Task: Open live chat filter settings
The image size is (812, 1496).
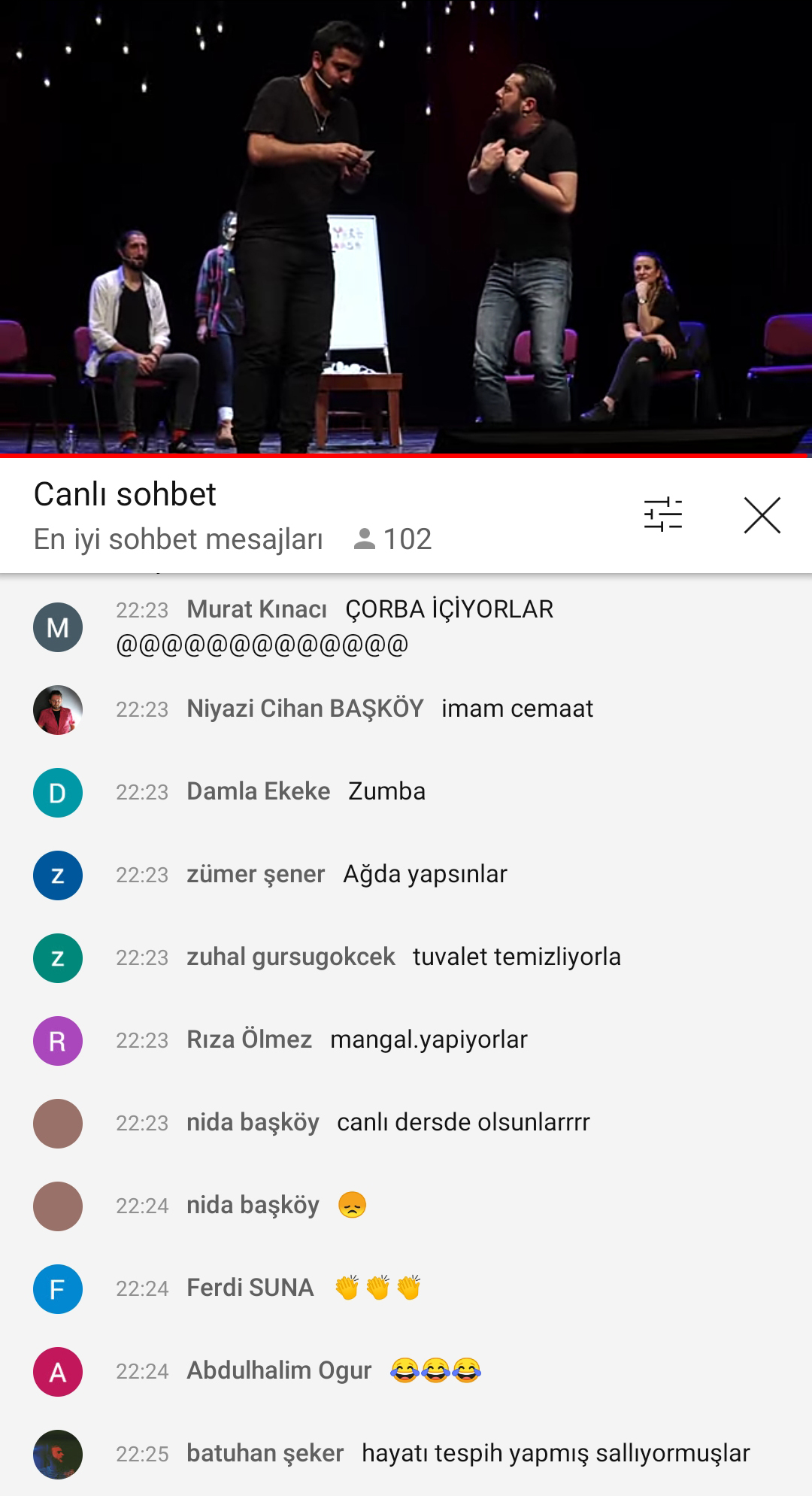Action: pyautogui.click(x=662, y=515)
